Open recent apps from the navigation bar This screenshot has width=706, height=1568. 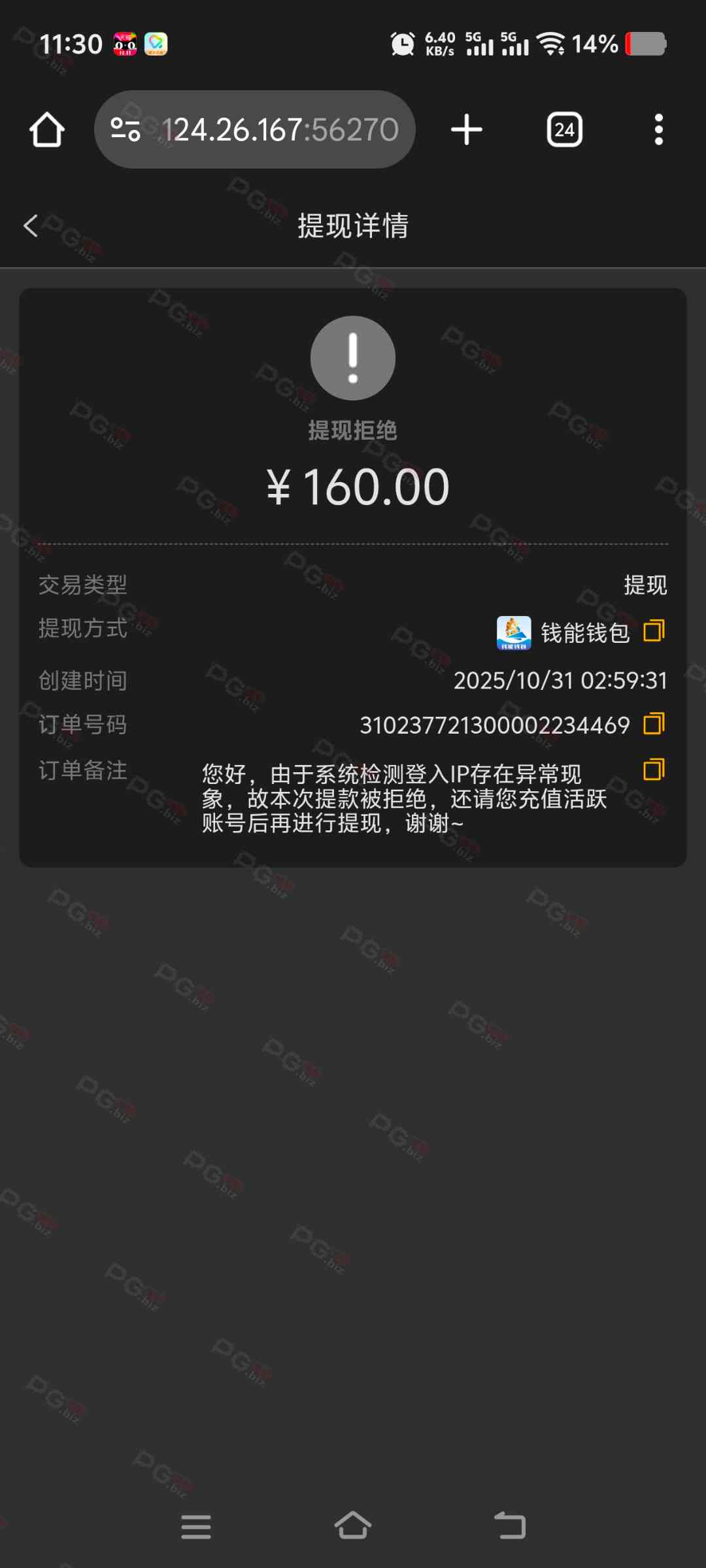(196, 1526)
